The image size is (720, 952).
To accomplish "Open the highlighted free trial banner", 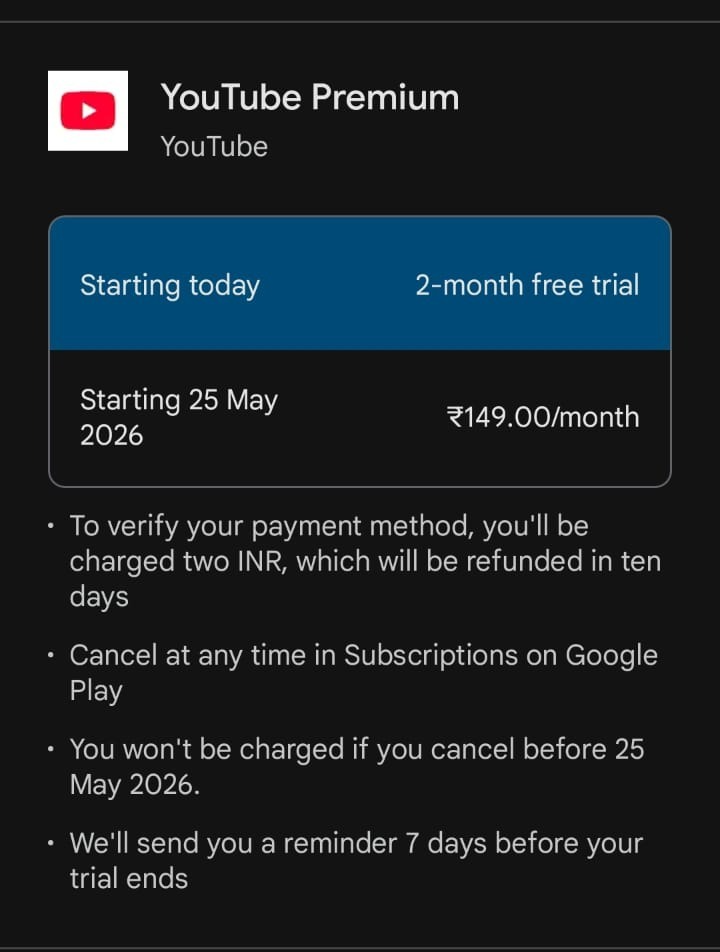I will (x=360, y=283).
